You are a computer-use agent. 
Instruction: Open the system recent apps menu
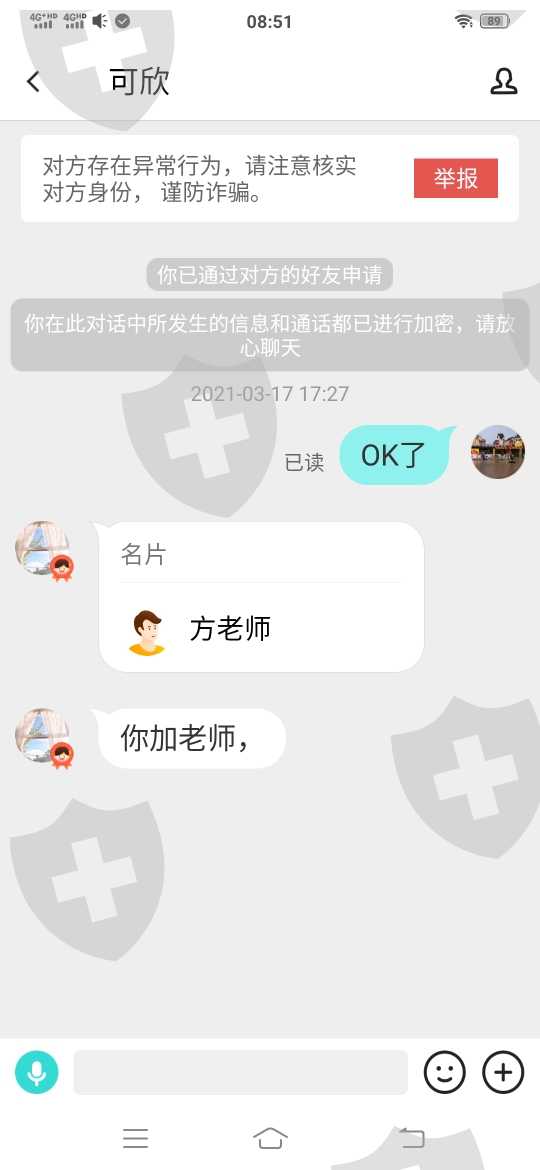point(136,1138)
